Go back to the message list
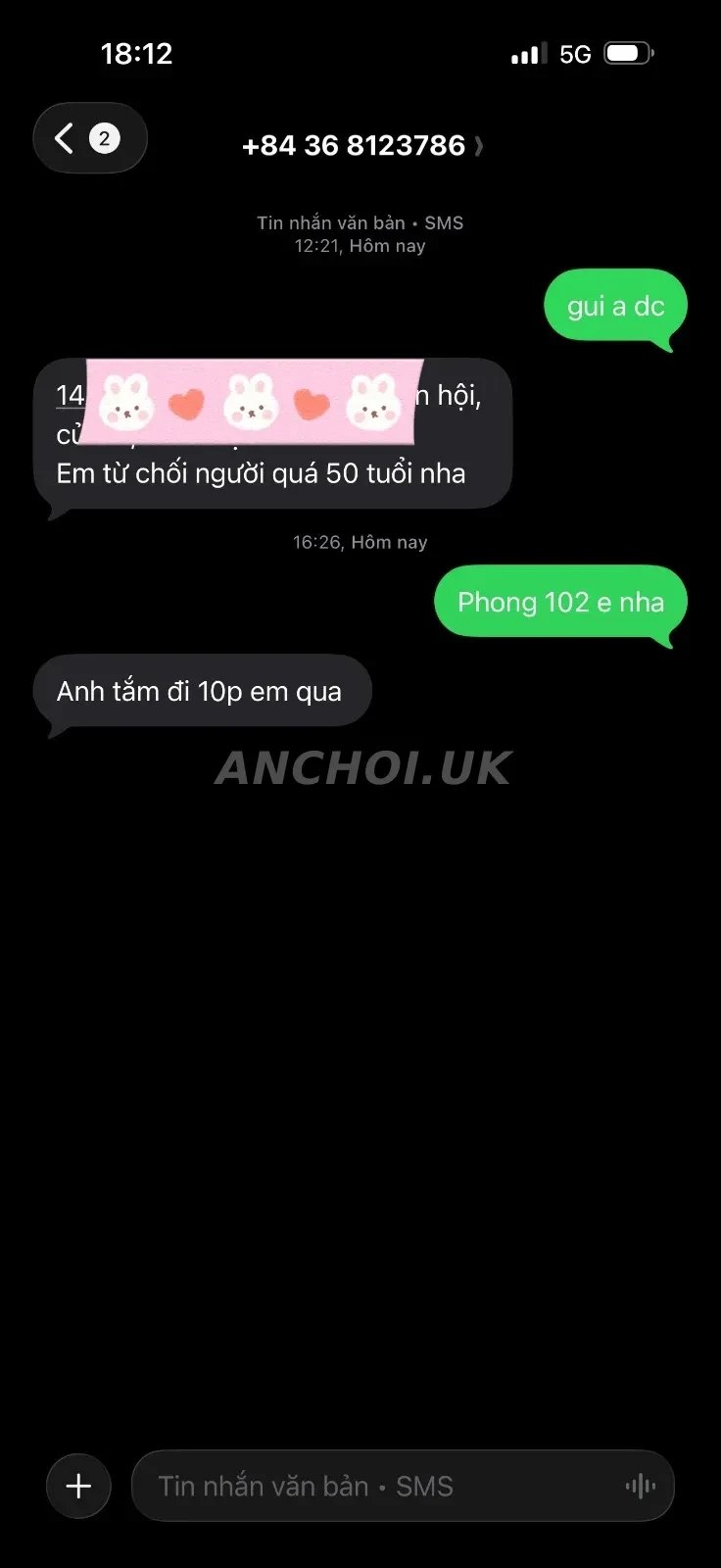 pyautogui.click(x=90, y=138)
